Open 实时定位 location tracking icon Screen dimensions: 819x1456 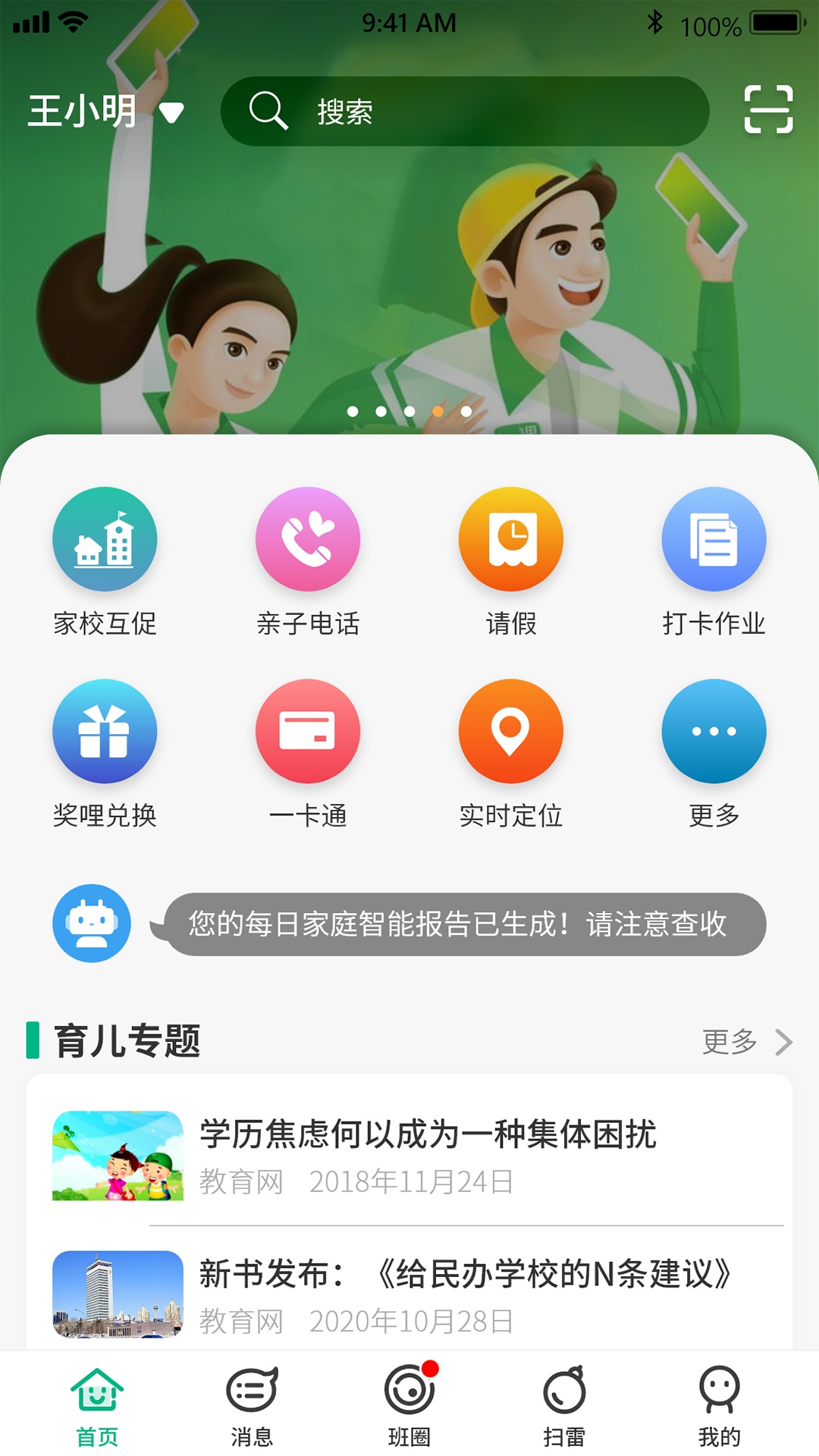(511, 730)
